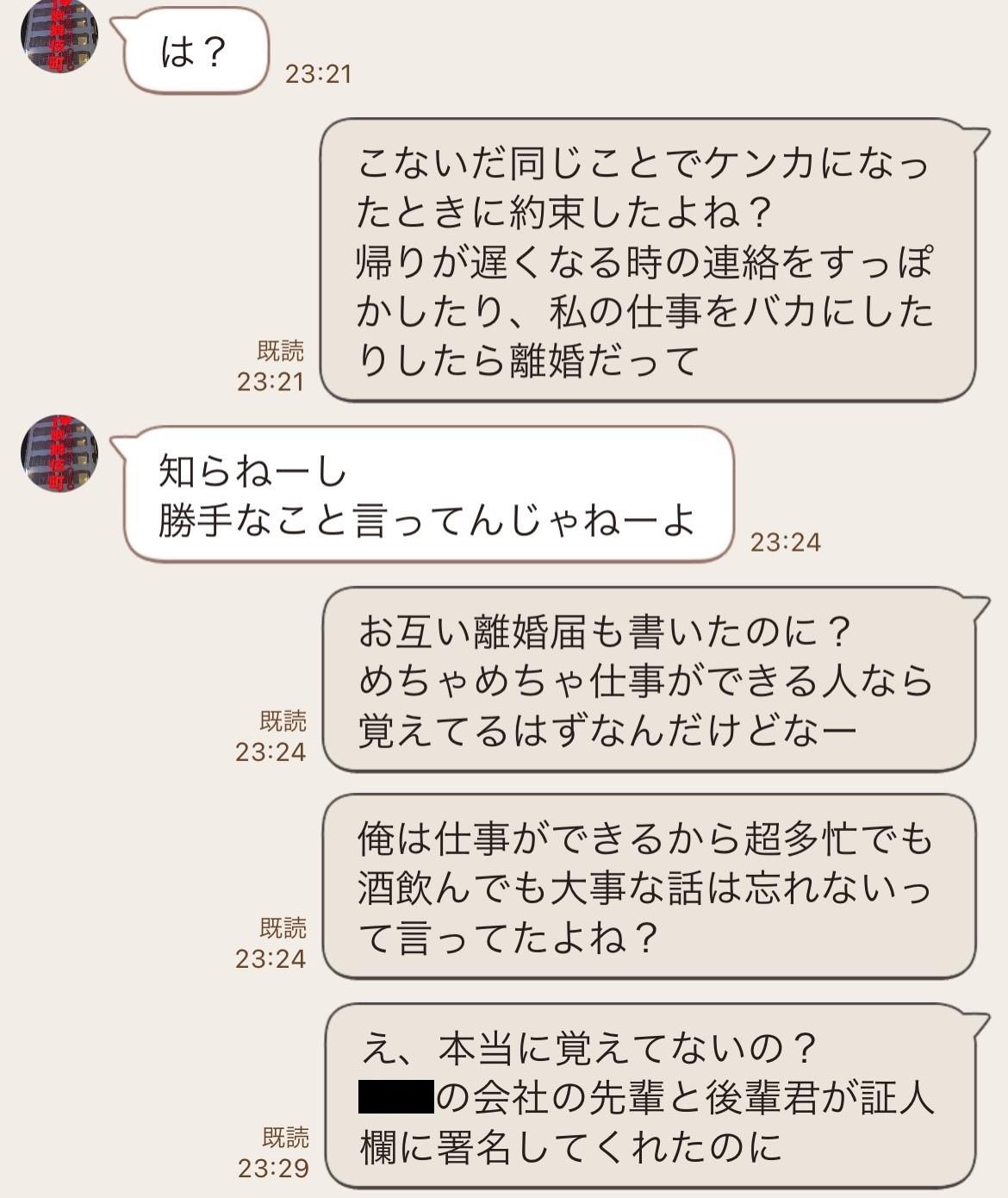
Task: Open sender's avatar beside the は？ message
Action: click(59, 34)
